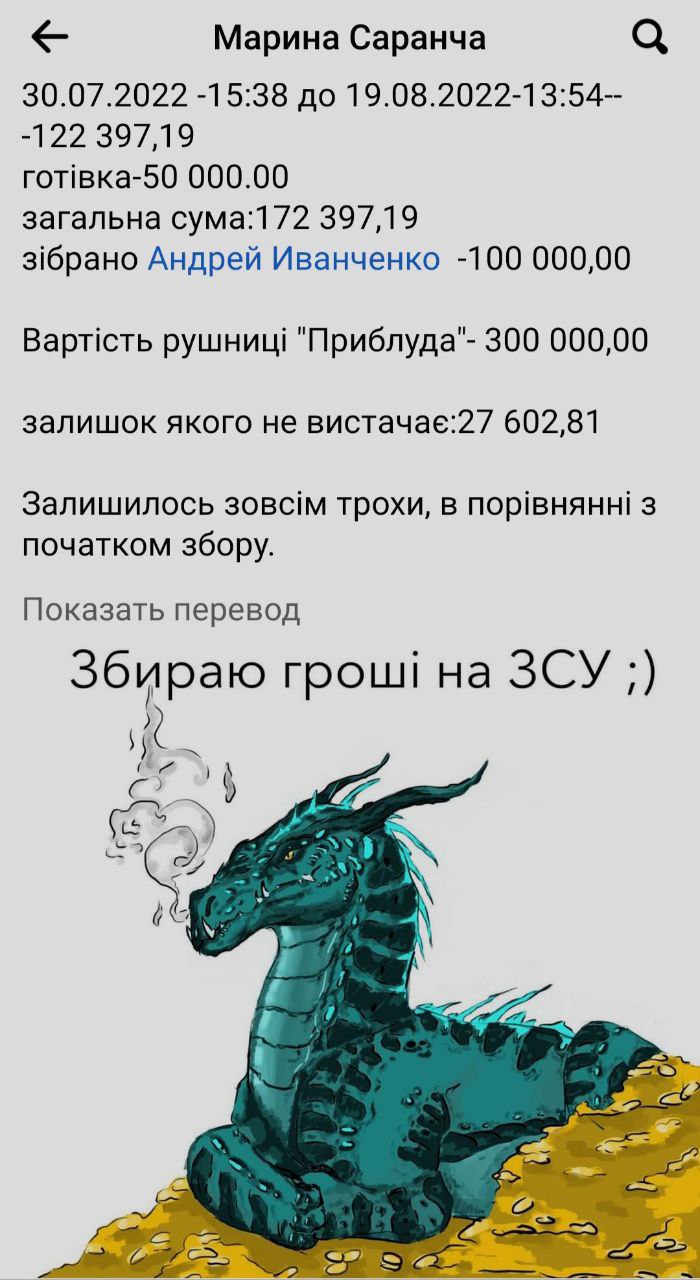Go back with the arrow icon
Image resolution: width=700 pixels, height=1280 pixels.
[49, 37]
